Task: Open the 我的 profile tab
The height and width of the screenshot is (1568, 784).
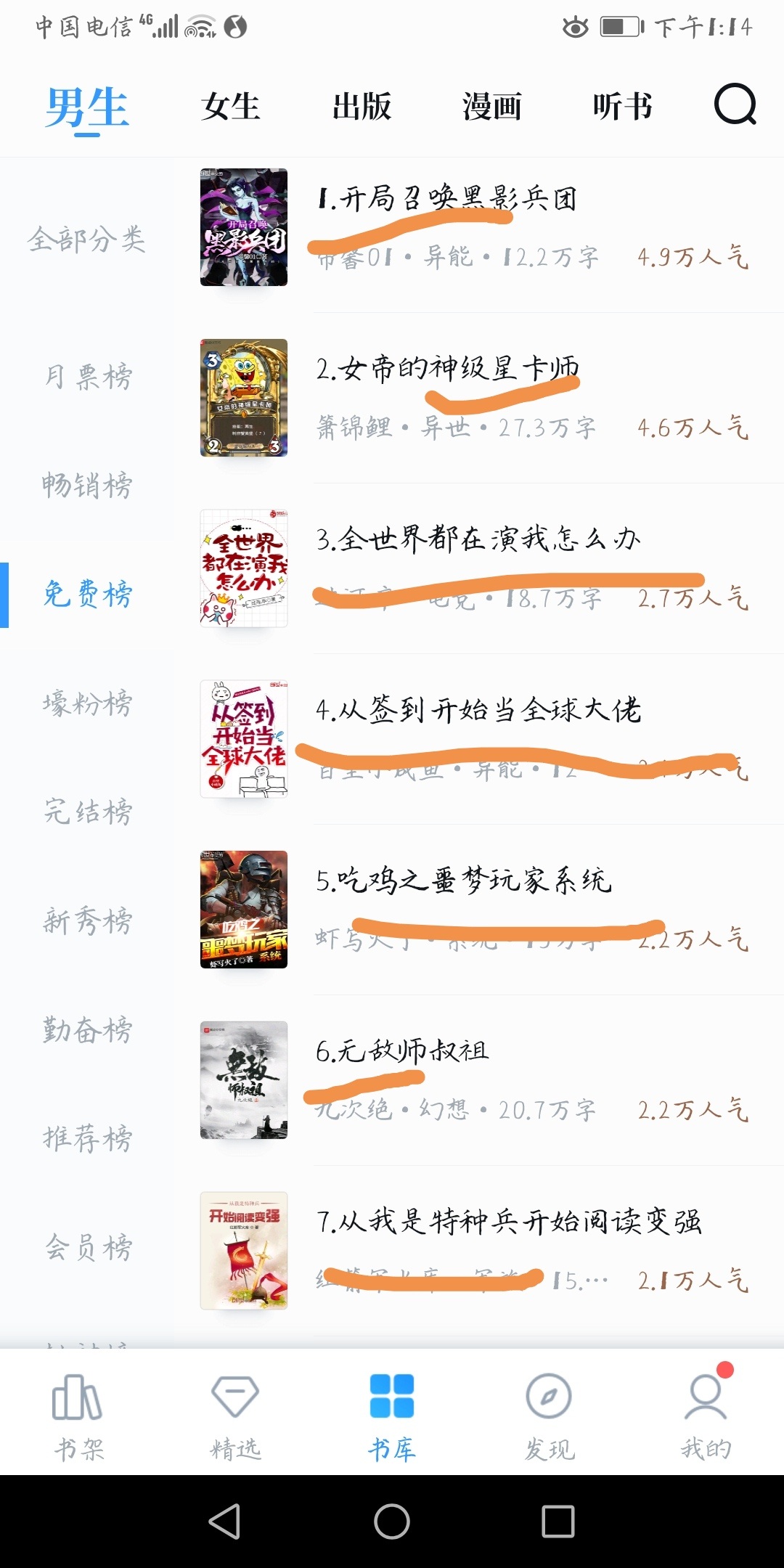Action: (x=706, y=1417)
